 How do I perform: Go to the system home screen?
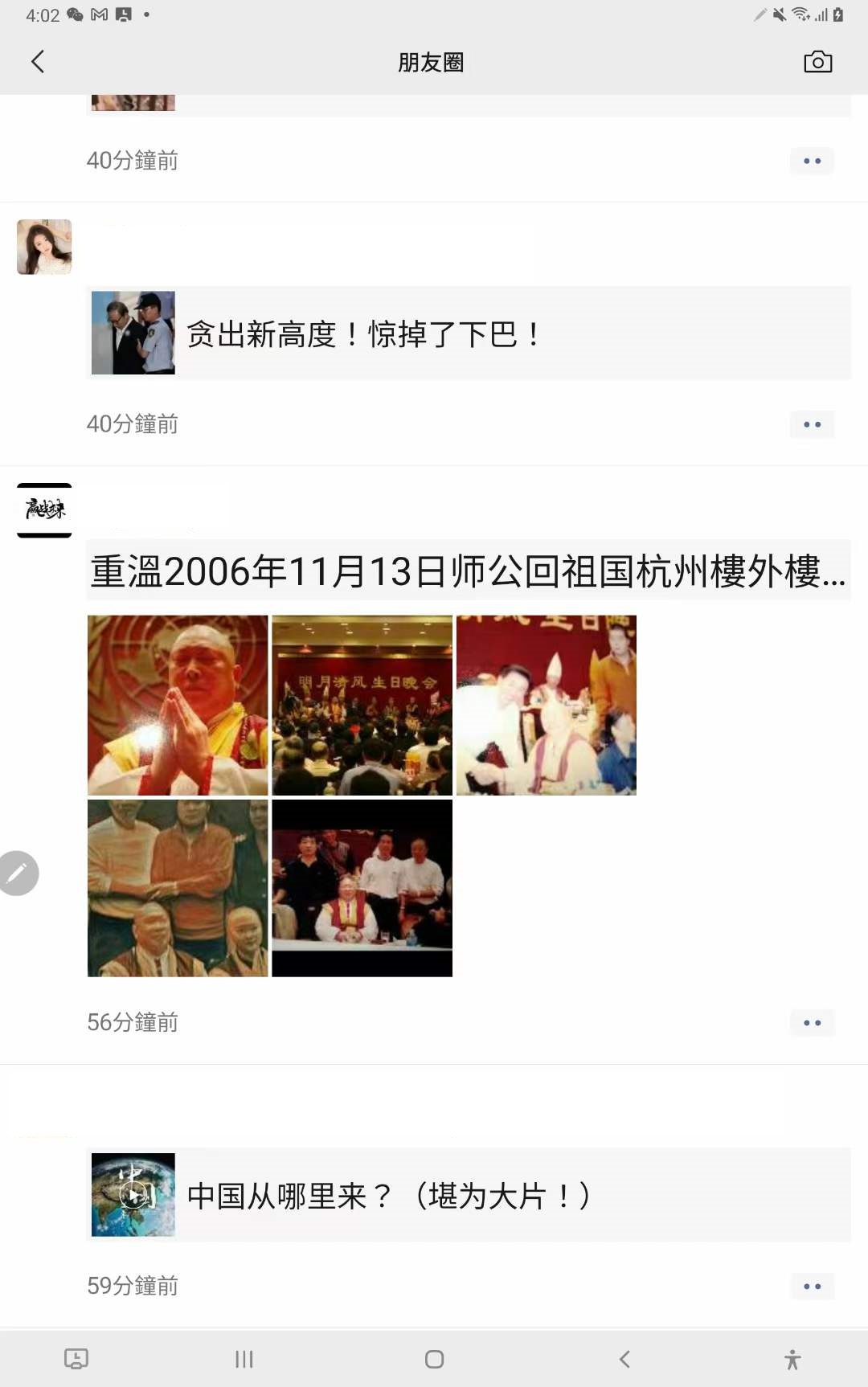click(x=434, y=1359)
